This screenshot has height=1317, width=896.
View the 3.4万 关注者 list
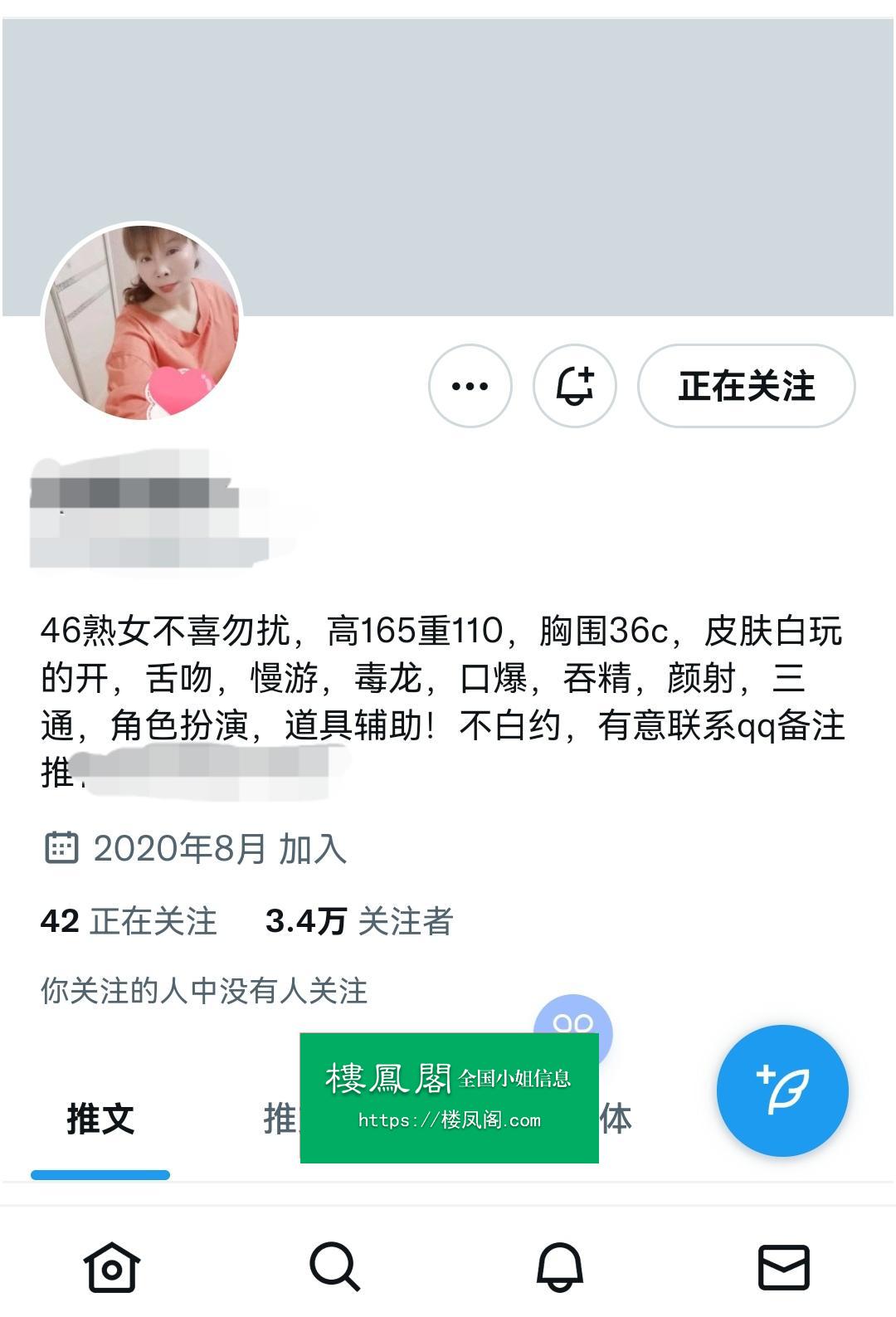pyautogui.click(x=358, y=921)
